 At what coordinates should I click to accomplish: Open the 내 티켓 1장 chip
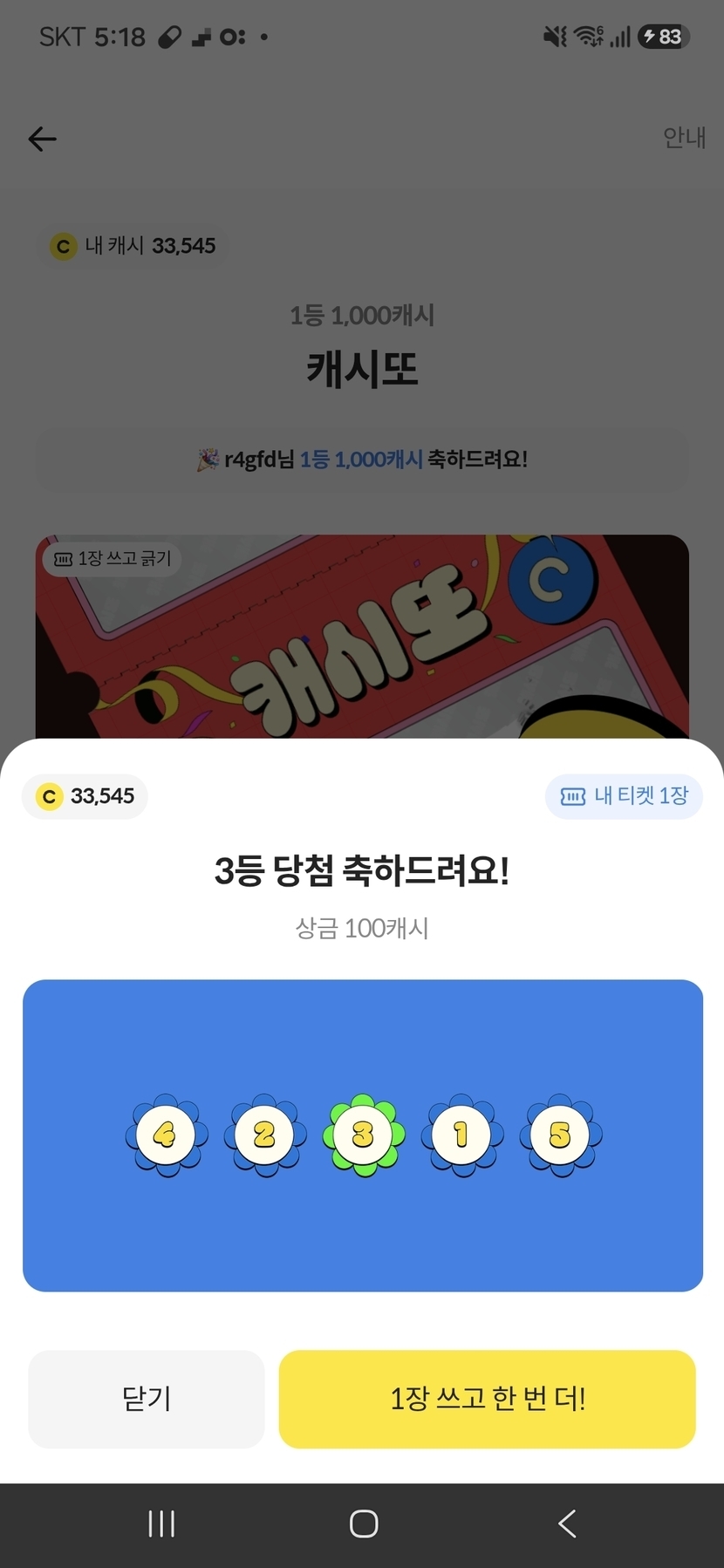(x=624, y=796)
